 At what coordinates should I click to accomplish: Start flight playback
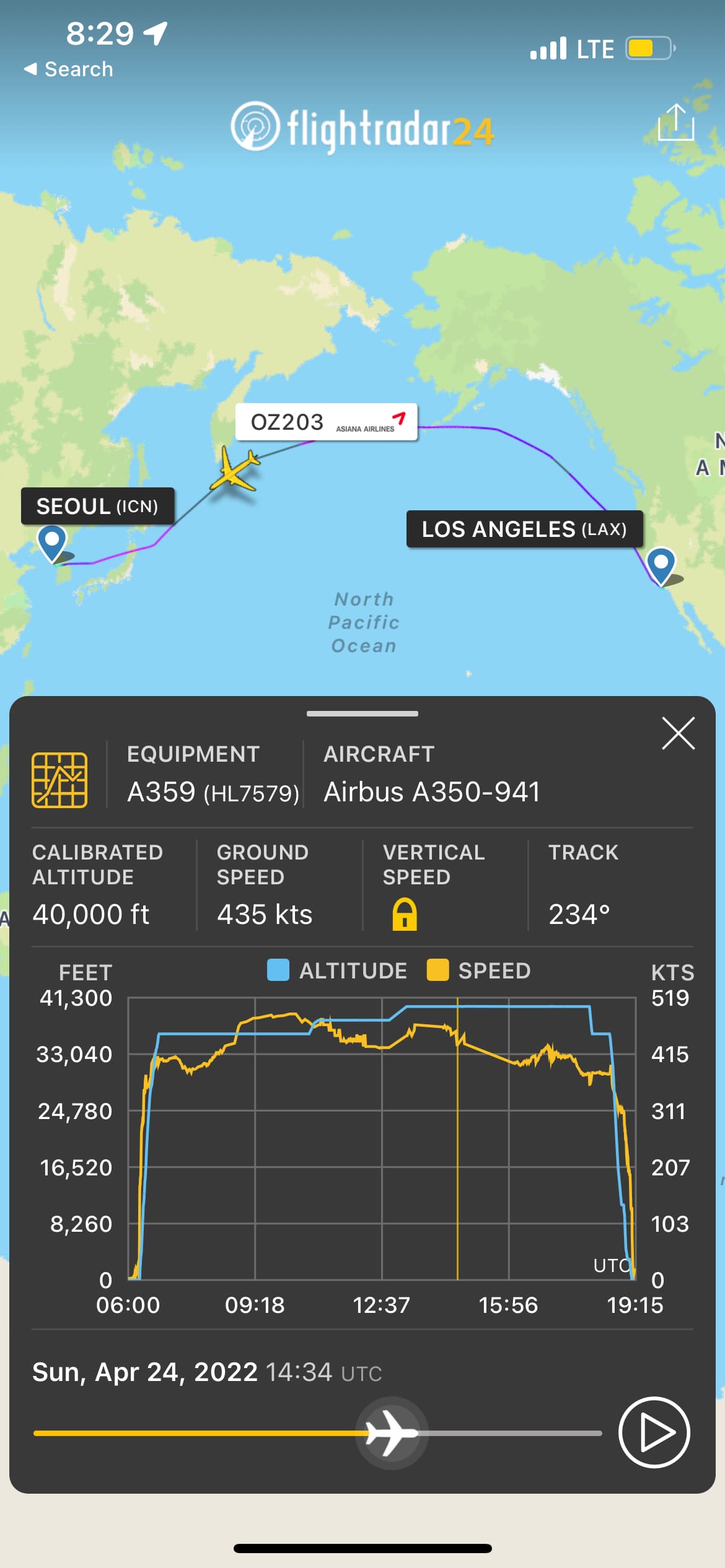[654, 1432]
